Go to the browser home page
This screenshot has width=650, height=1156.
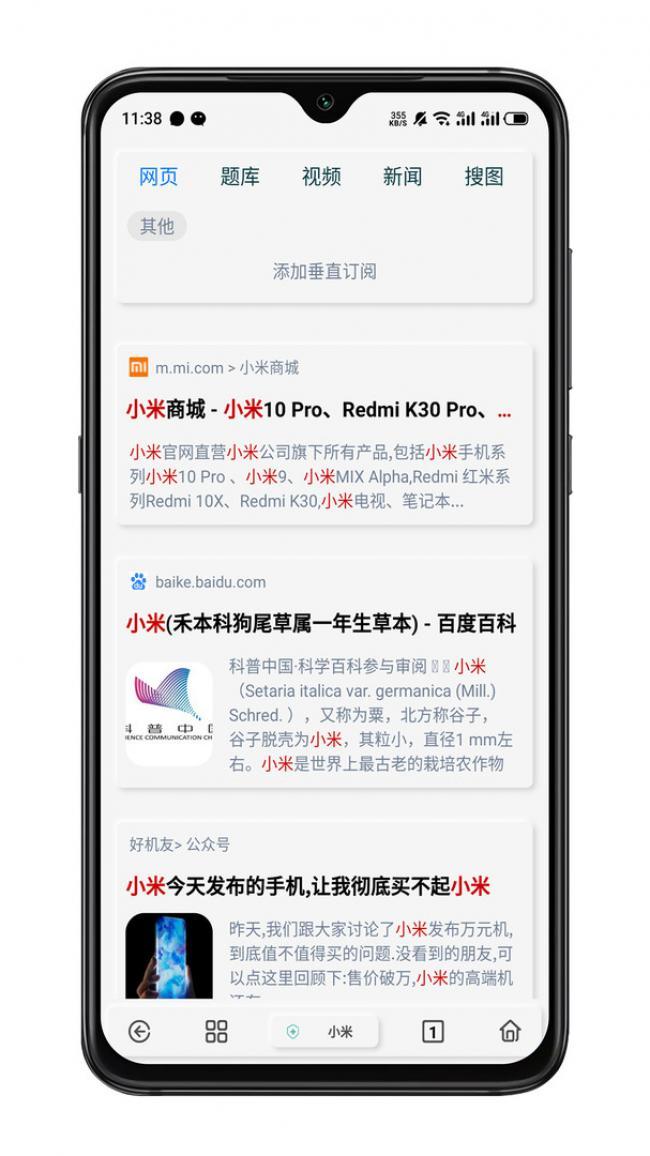coord(510,1031)
